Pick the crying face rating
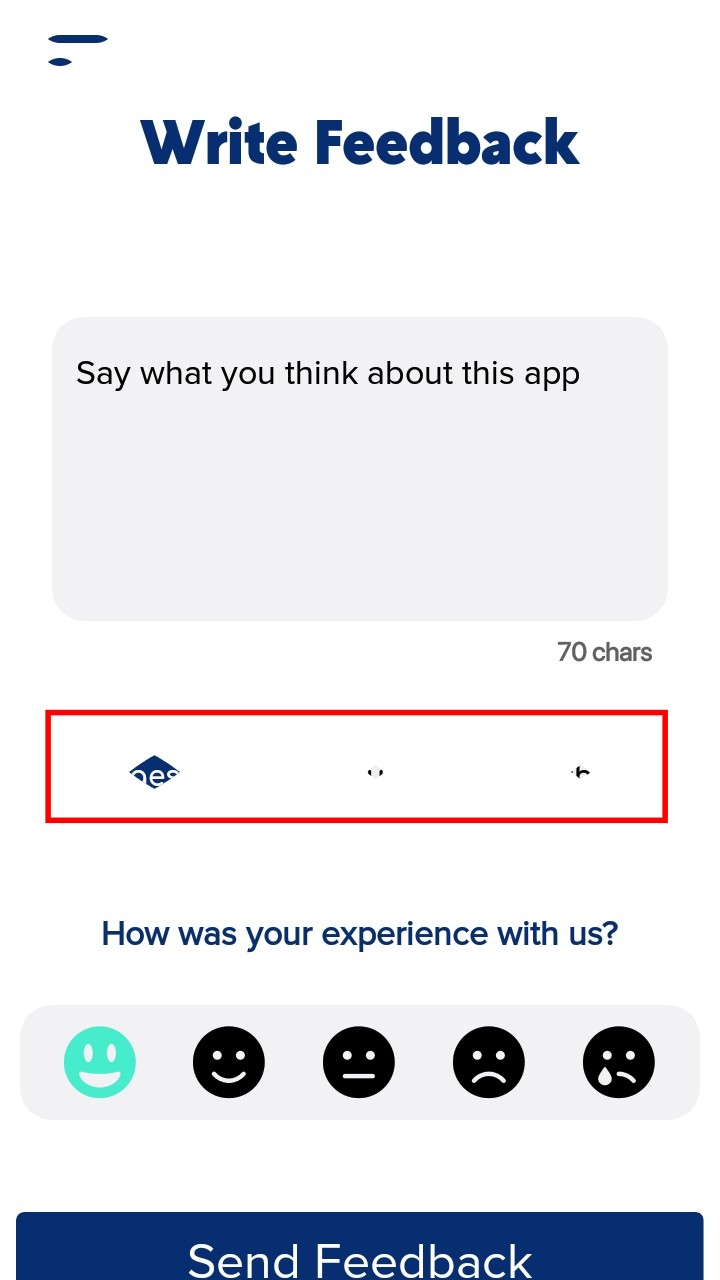 [619, 1062]
